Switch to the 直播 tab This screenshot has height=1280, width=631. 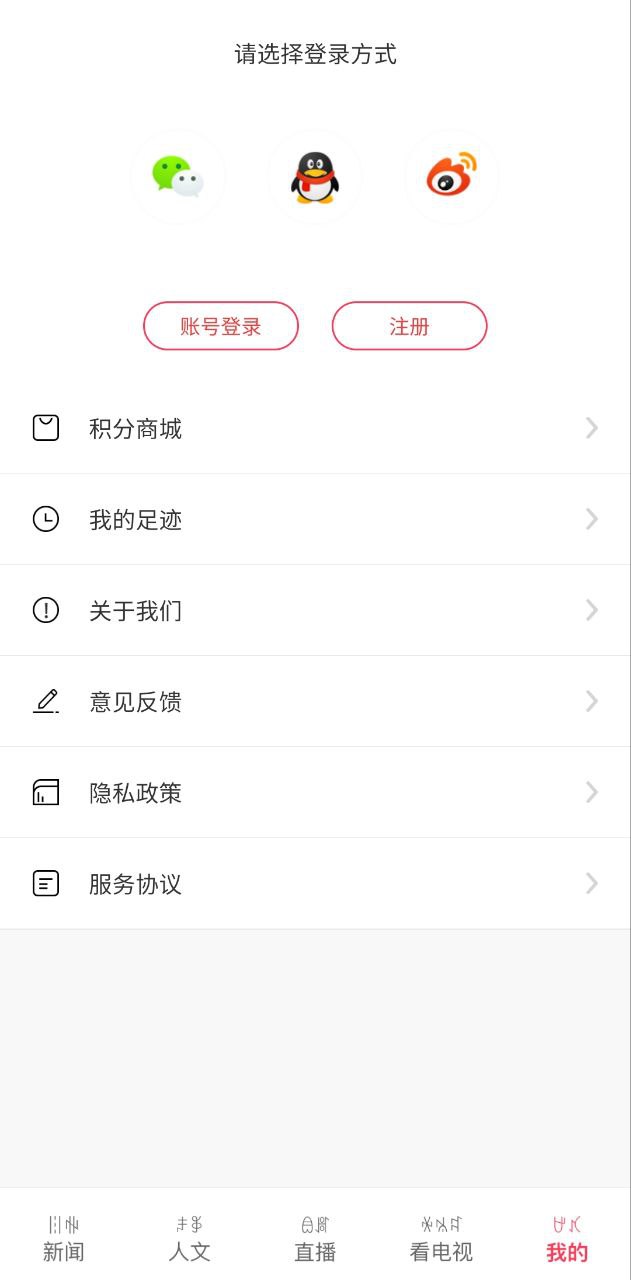tap(315, 1240)
